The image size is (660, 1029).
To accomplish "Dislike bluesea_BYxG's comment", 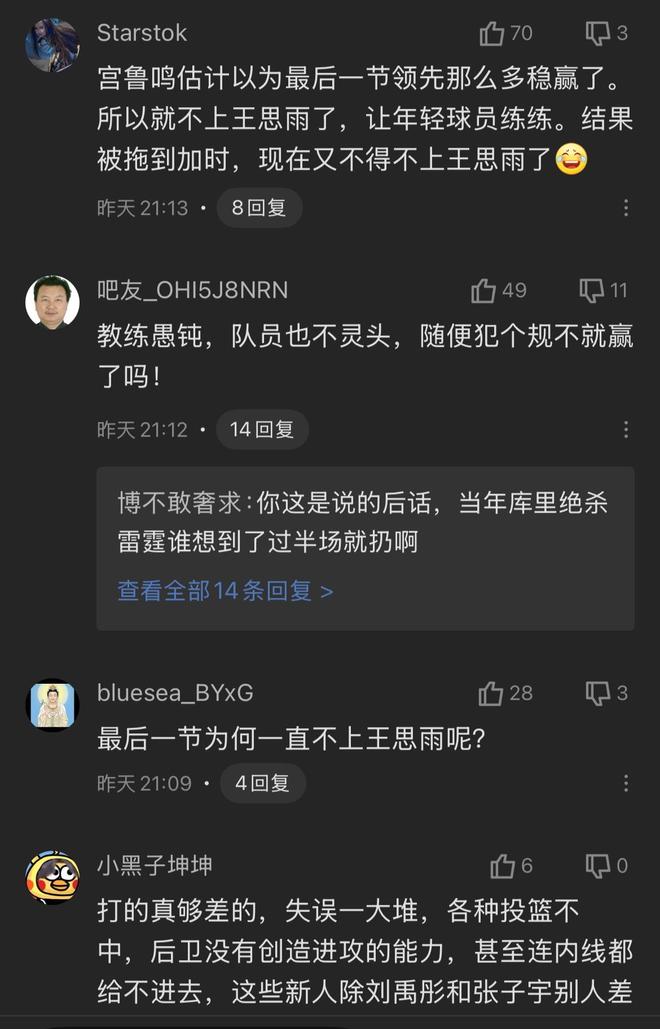I will 597,693.
